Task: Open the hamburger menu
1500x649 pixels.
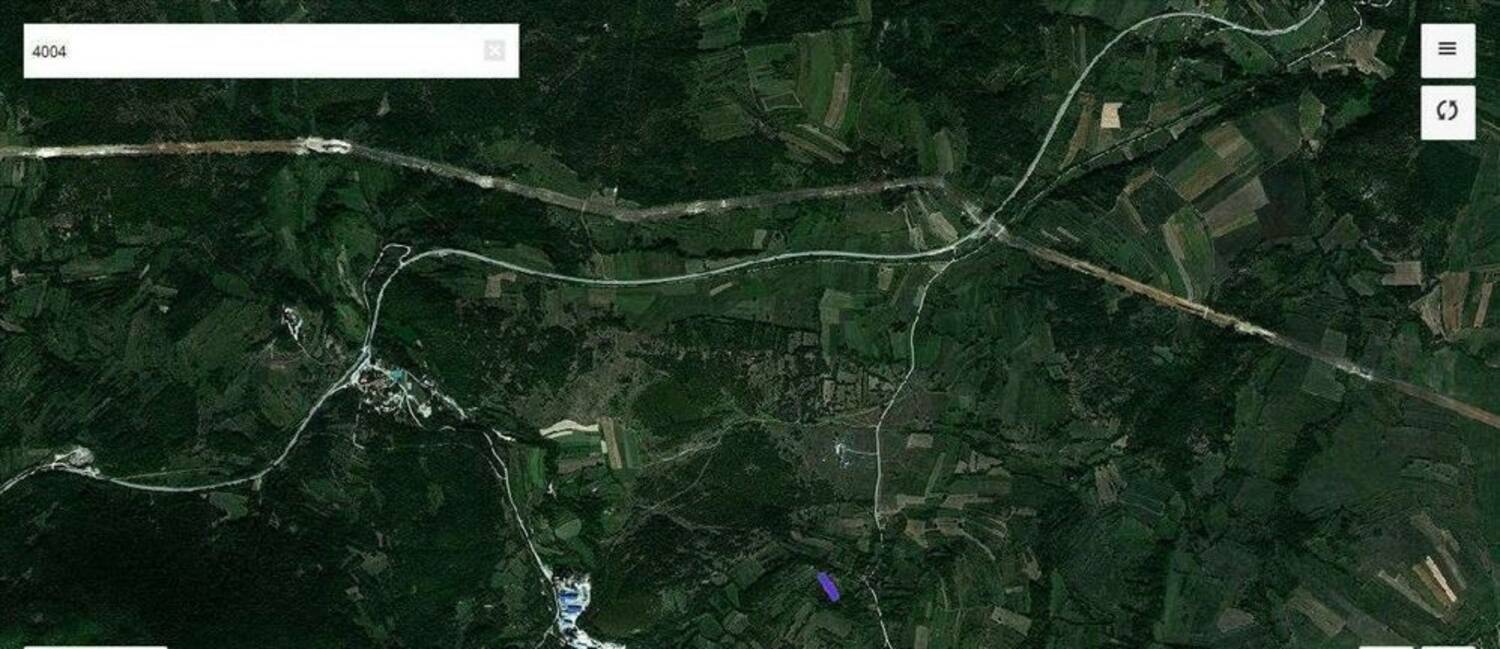Action: click(x=1447, y=50)
